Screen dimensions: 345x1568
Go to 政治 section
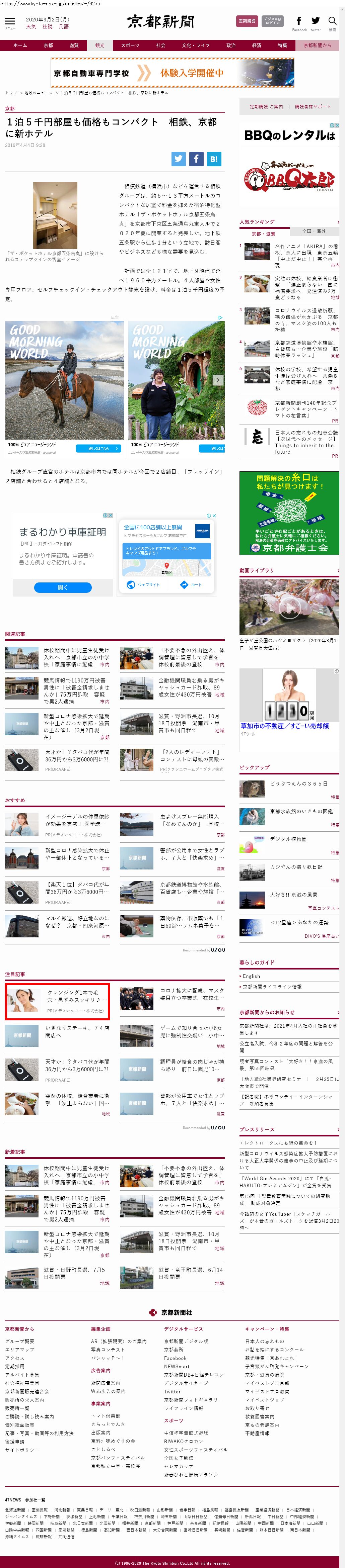[x=231, y=45]
